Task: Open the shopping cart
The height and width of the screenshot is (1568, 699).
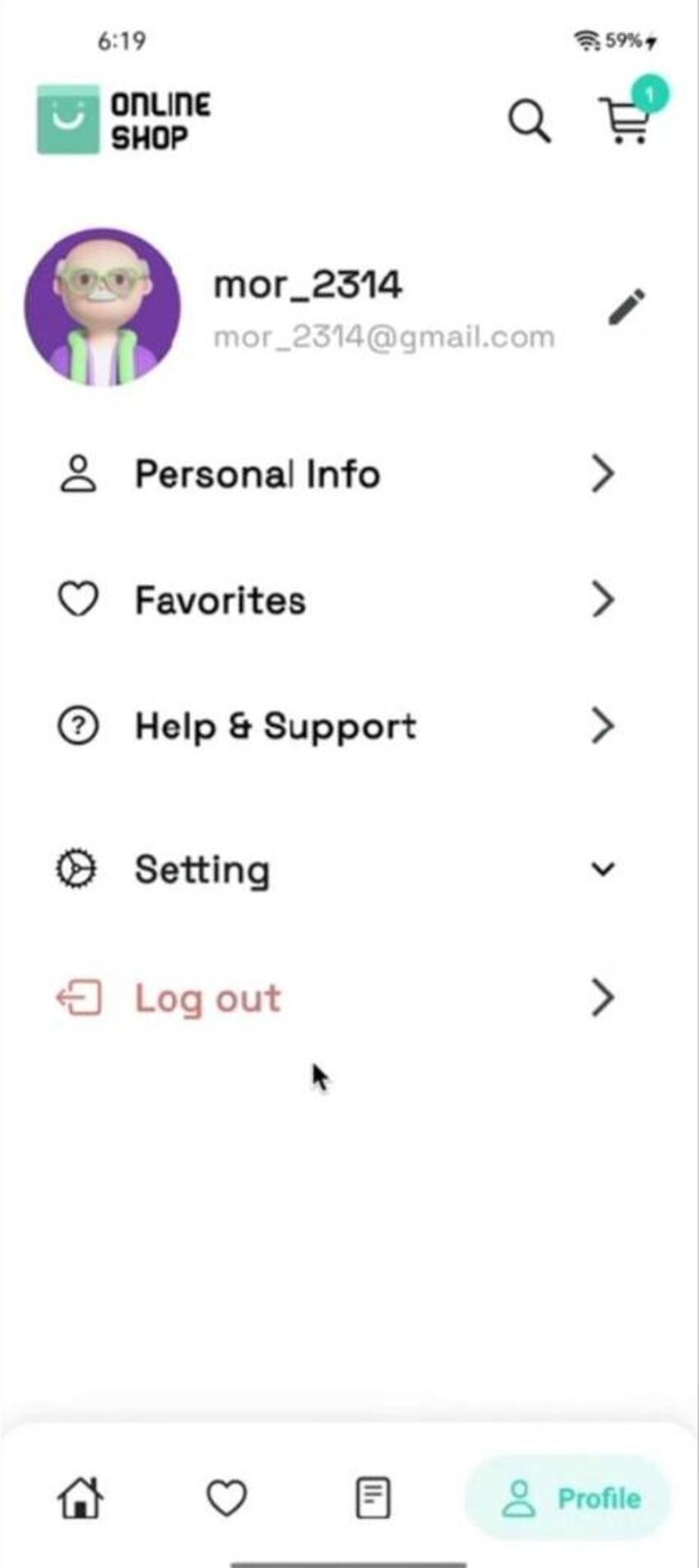Action: [x=628, y=118]
